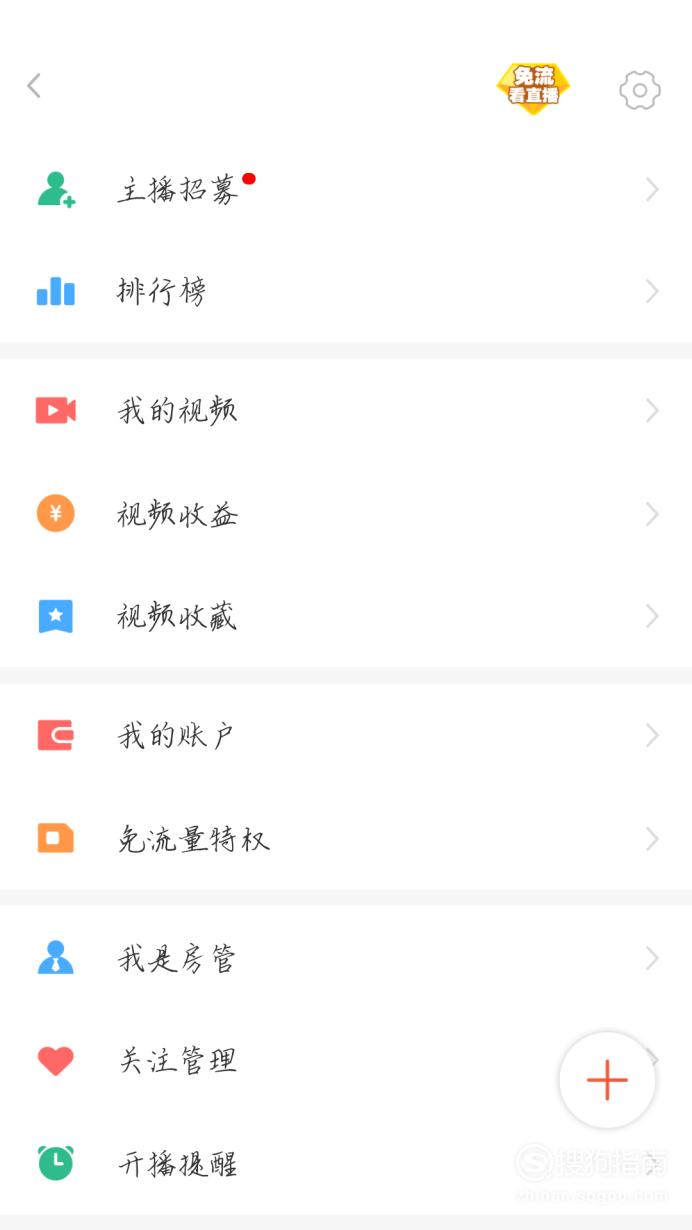Open the 排行榜 rankings
The image size is (692, 1230).
click(x=346, y=292)
